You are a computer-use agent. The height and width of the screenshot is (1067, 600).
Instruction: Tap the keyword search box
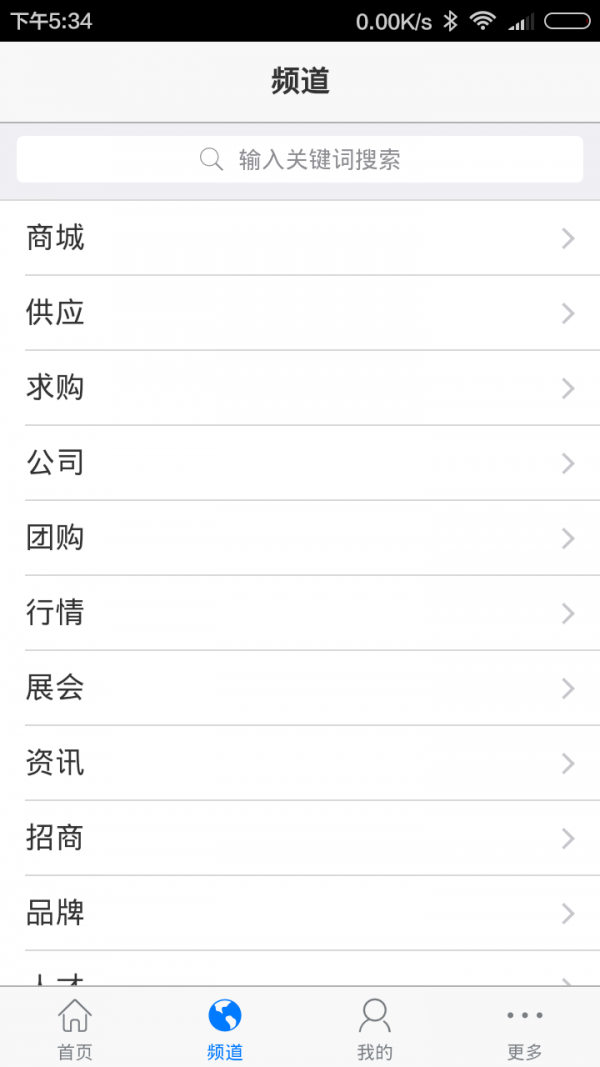tap(300, 159)
